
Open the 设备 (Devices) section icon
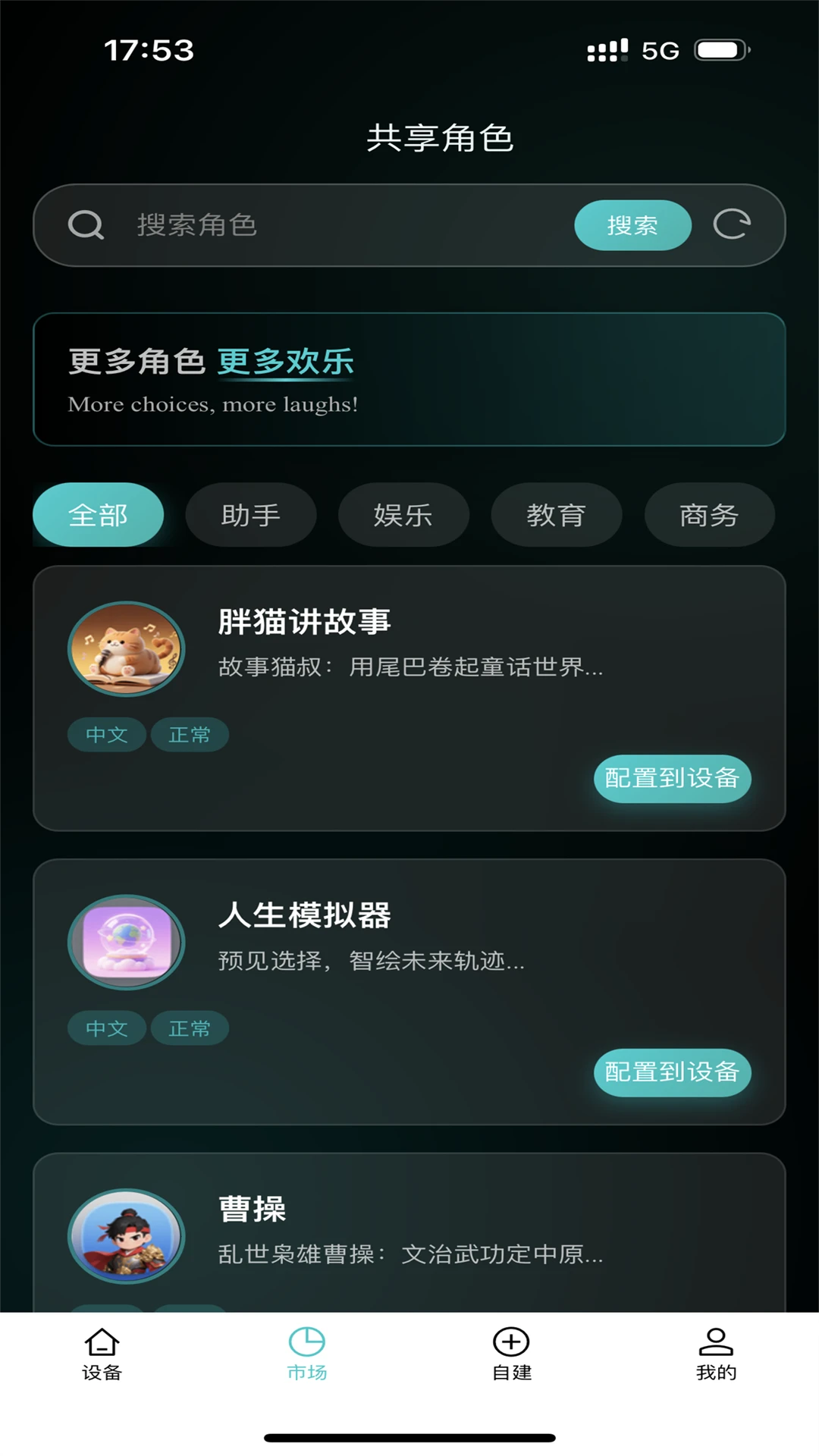pyautogui.click(x=102, y=1344)
